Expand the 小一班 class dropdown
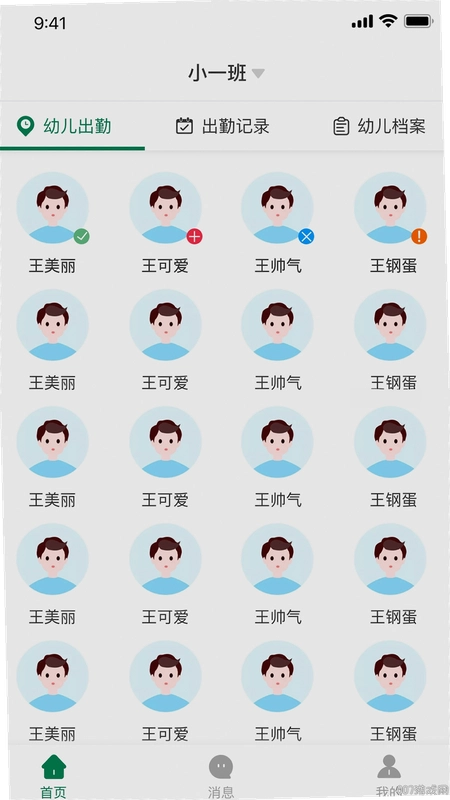 226,73
